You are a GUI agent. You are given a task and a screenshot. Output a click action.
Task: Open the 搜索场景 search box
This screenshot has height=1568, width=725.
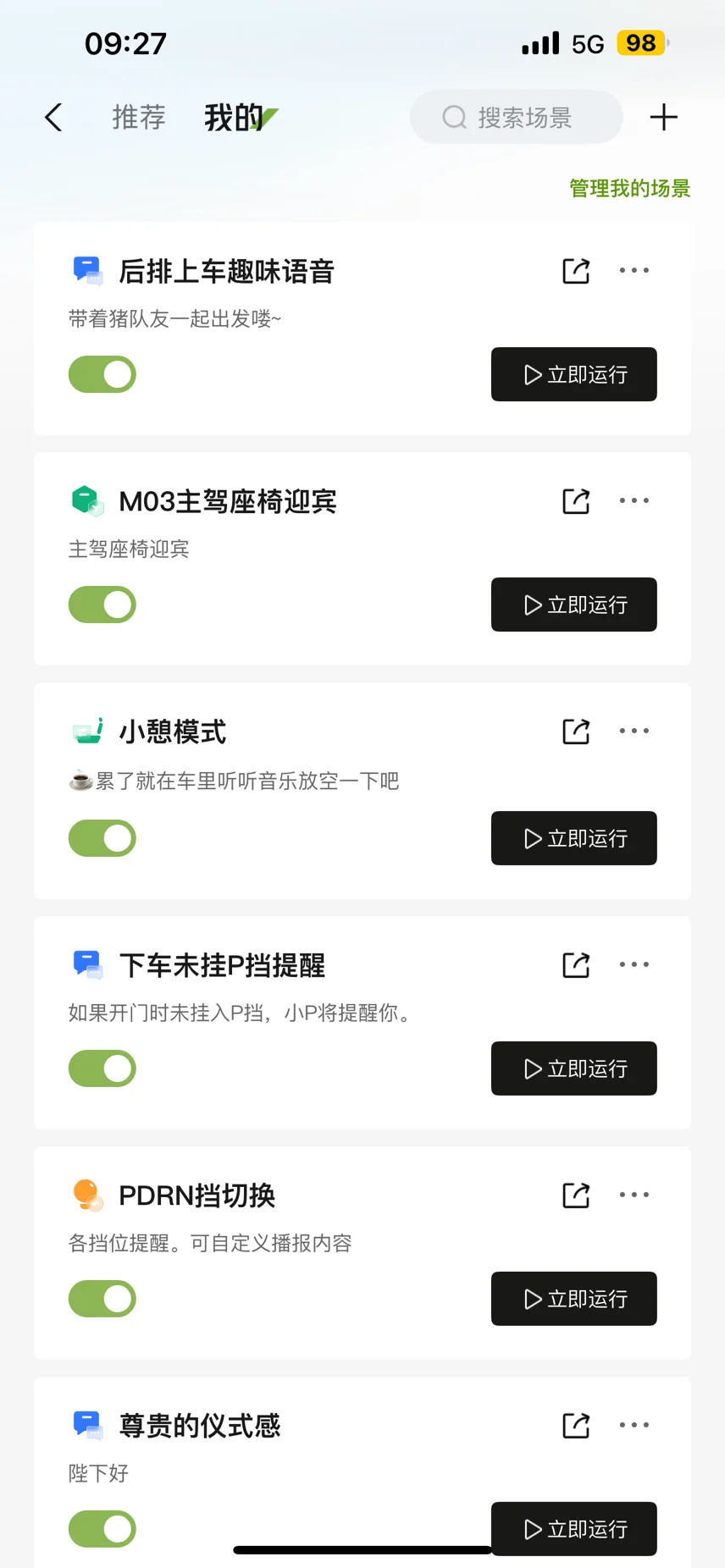coord(517,118)
